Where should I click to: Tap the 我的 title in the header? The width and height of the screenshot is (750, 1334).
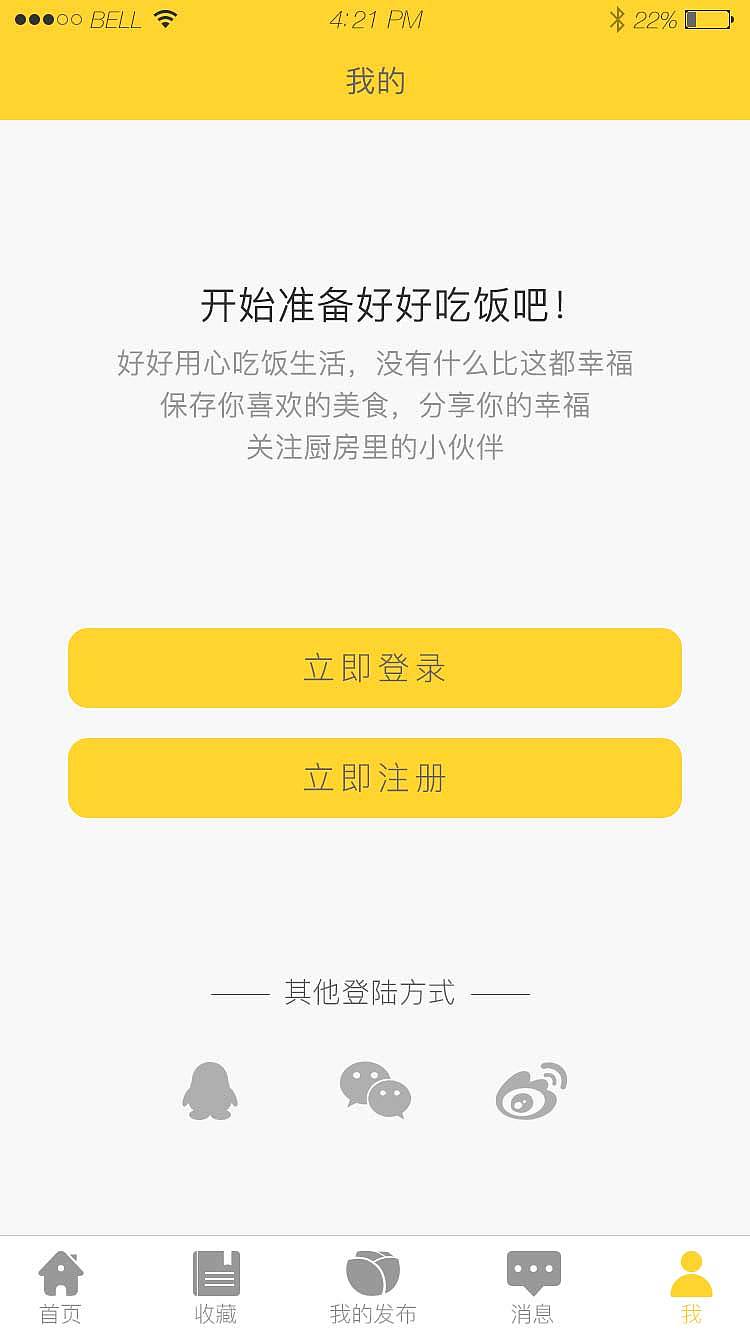click(x=375, y=82)
